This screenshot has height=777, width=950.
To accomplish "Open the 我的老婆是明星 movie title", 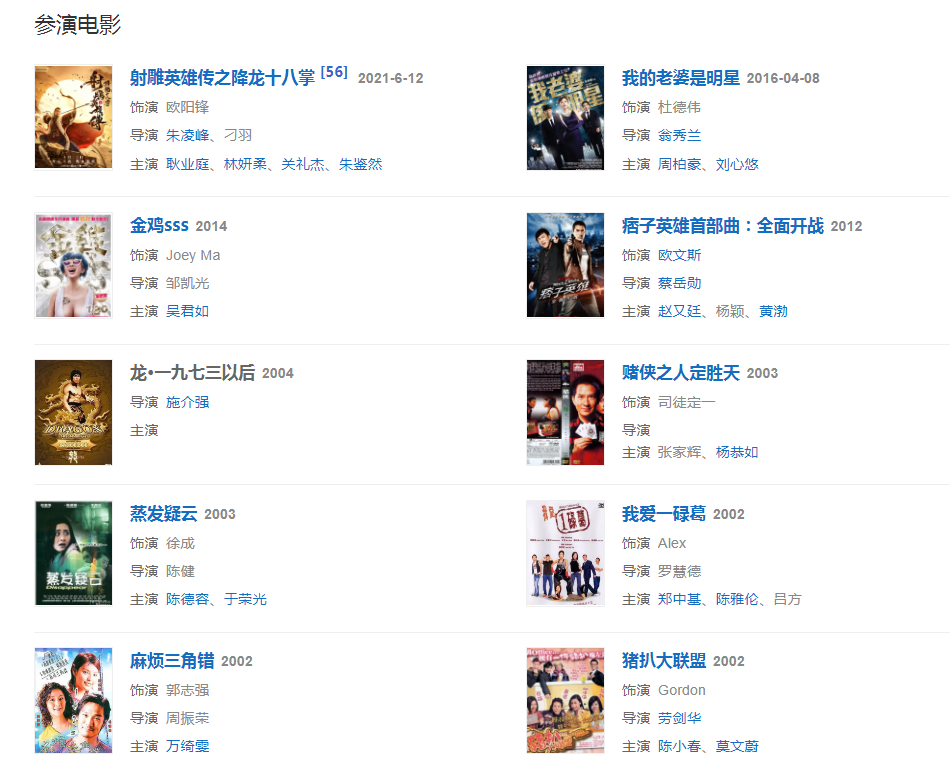I will tap(680, 78).
